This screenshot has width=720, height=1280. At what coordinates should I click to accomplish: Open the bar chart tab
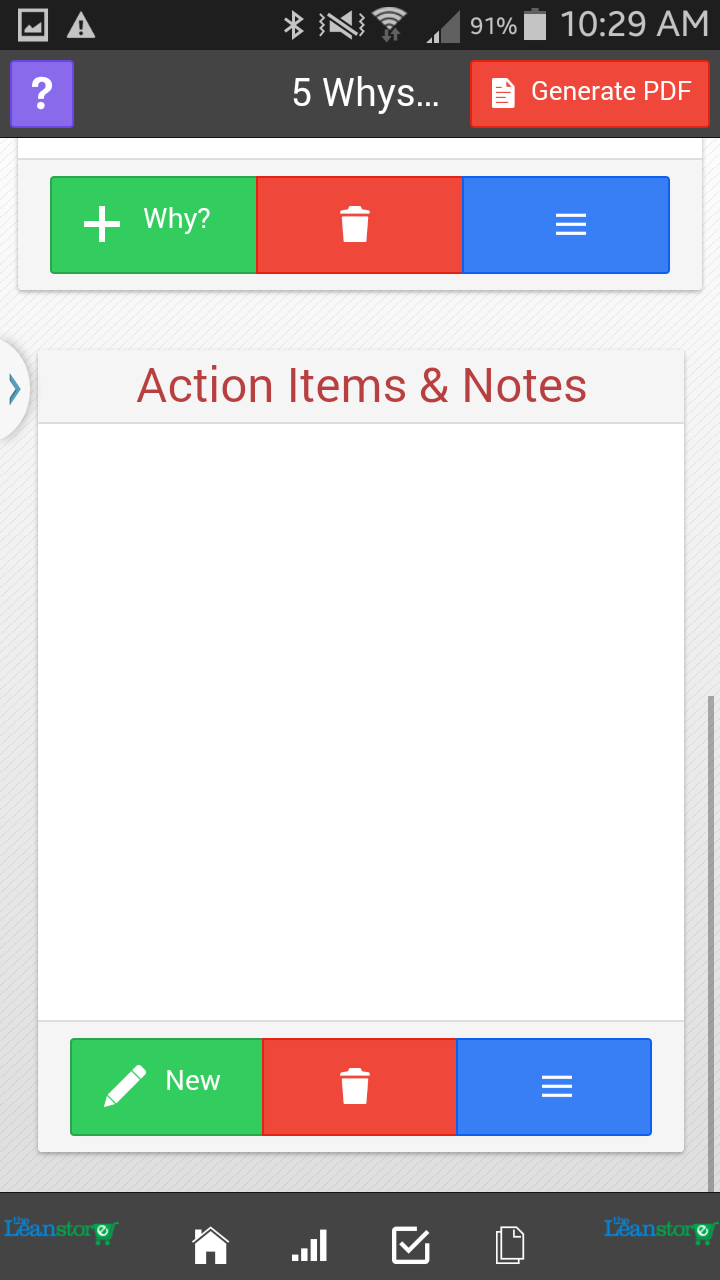[309, 1245]
